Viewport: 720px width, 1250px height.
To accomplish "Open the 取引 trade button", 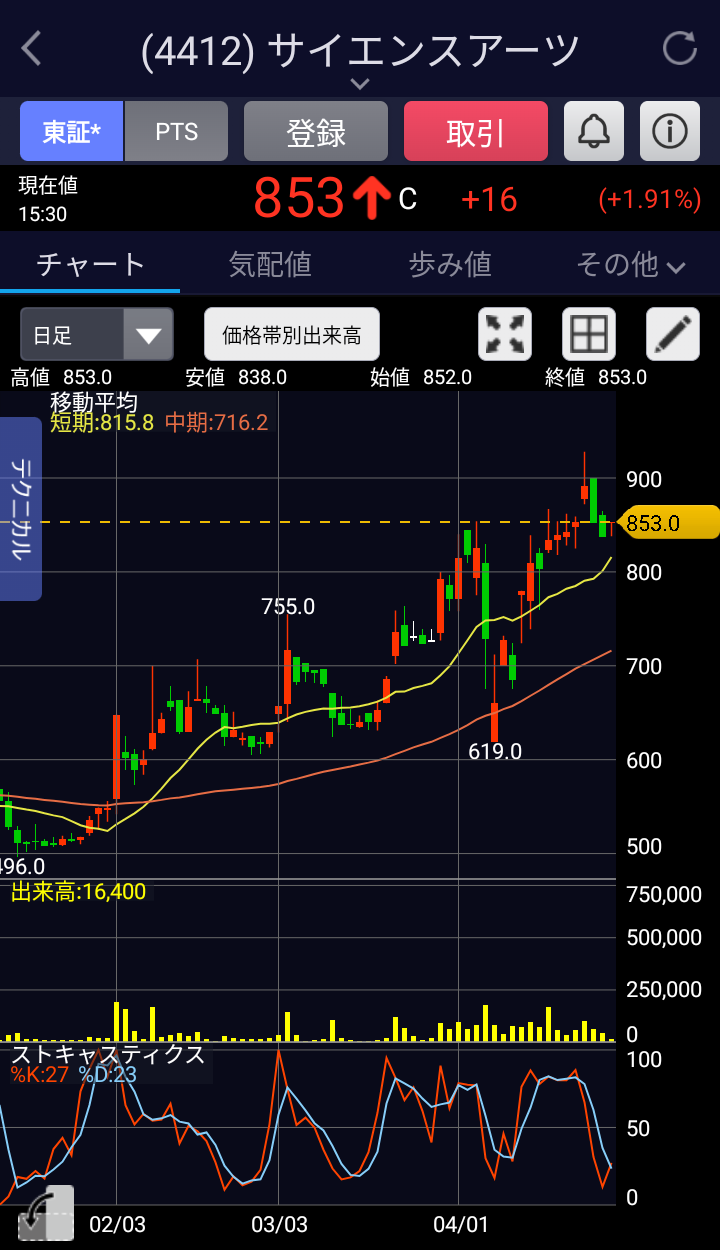I will (x=476, y=132).
